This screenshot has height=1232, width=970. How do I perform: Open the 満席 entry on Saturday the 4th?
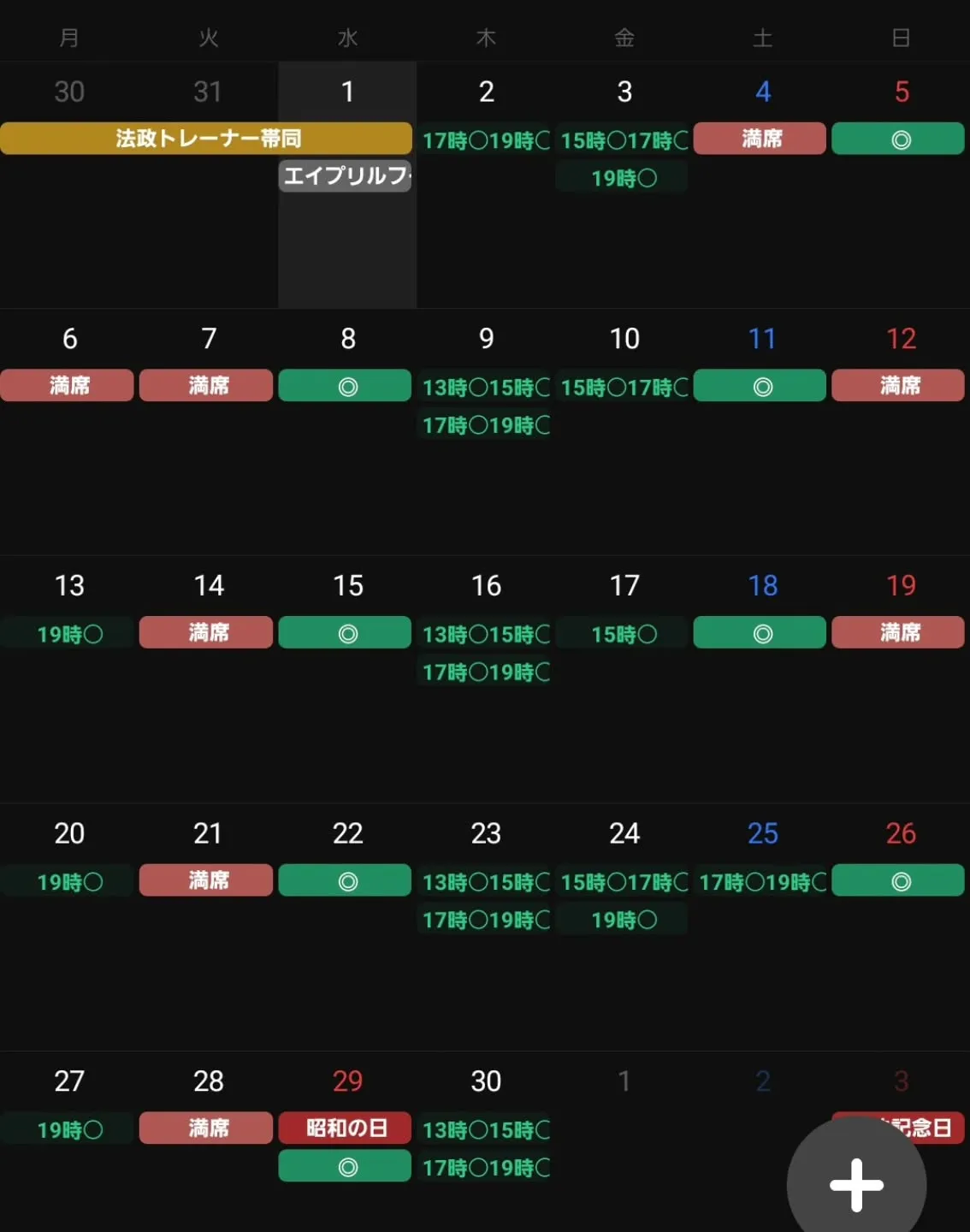[760, 139]
